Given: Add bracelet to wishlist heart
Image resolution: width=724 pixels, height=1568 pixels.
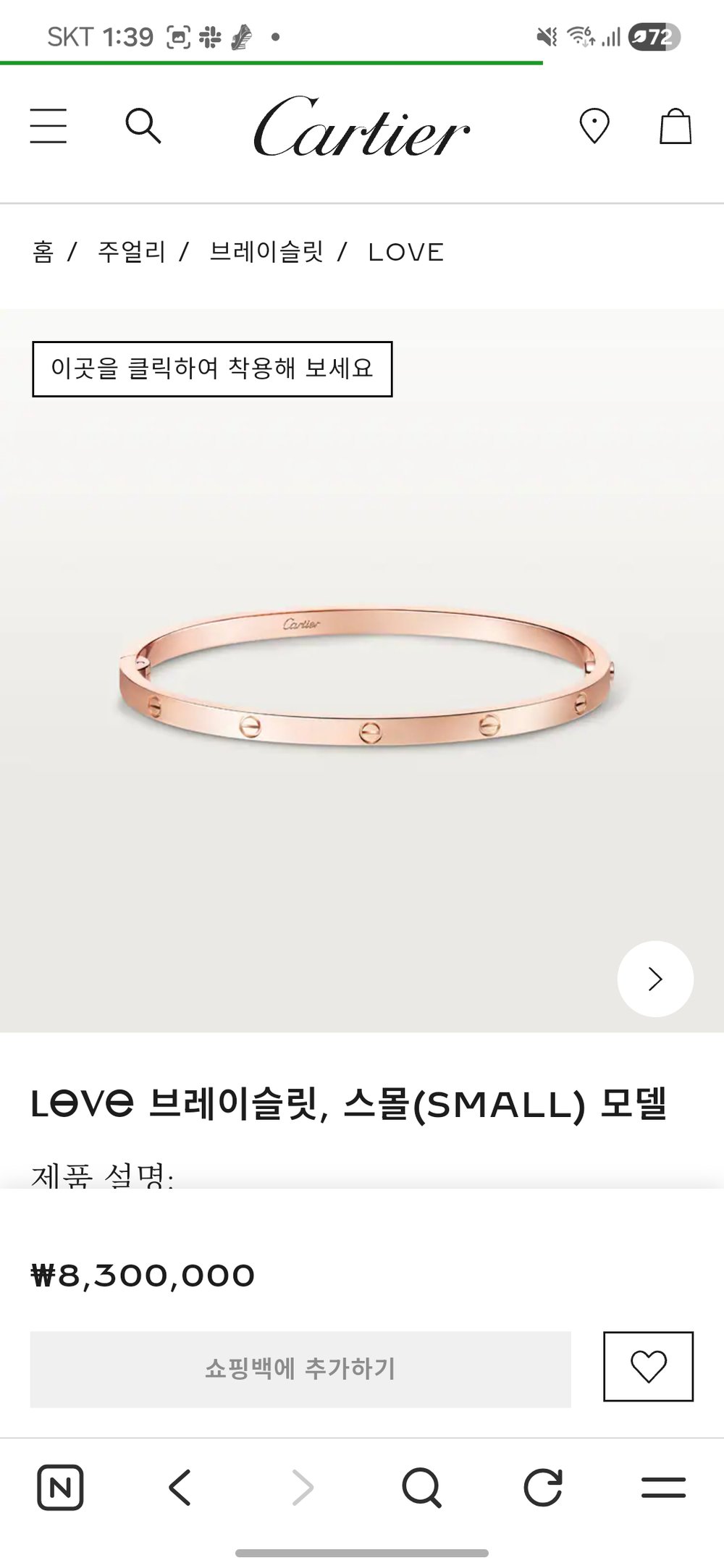Looking at the screenshot, I should (648, 1367).
